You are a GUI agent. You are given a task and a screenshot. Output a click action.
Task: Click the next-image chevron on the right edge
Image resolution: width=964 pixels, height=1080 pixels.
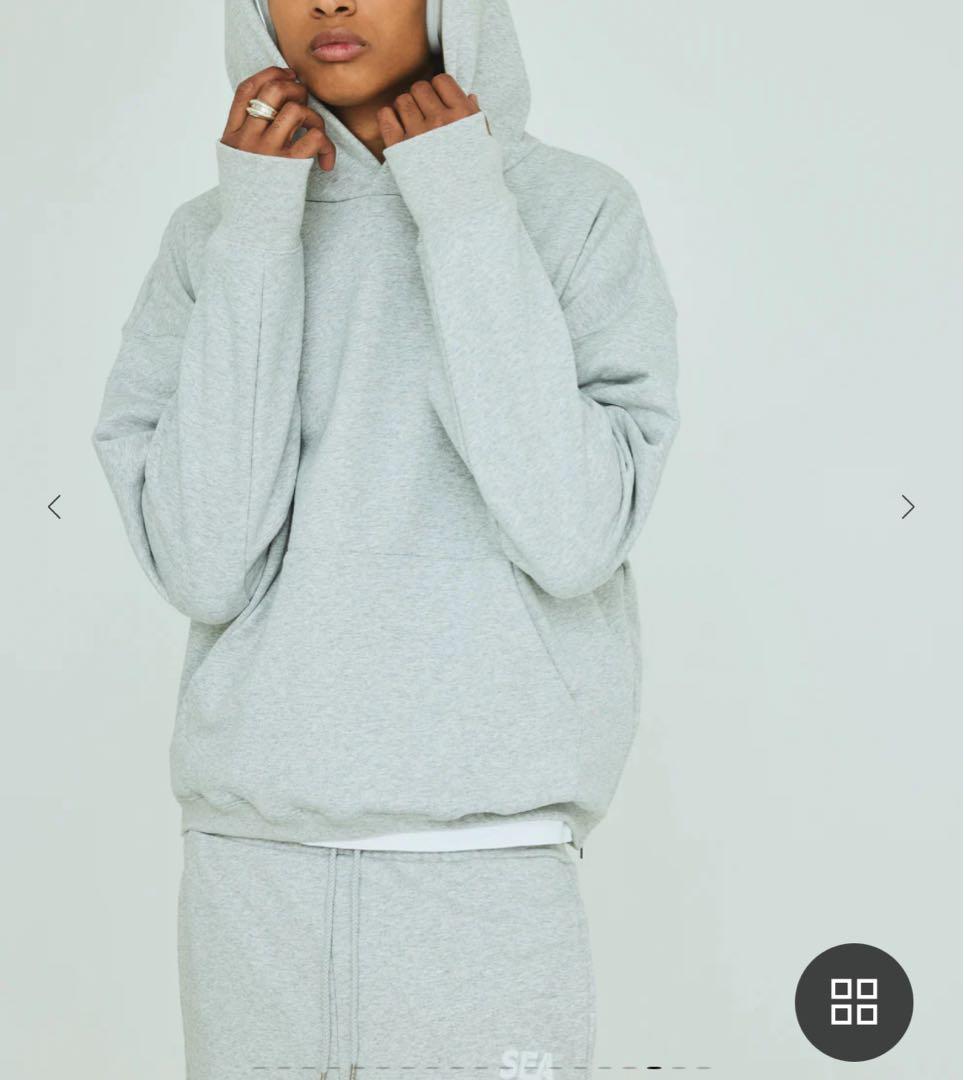point(907,507)
